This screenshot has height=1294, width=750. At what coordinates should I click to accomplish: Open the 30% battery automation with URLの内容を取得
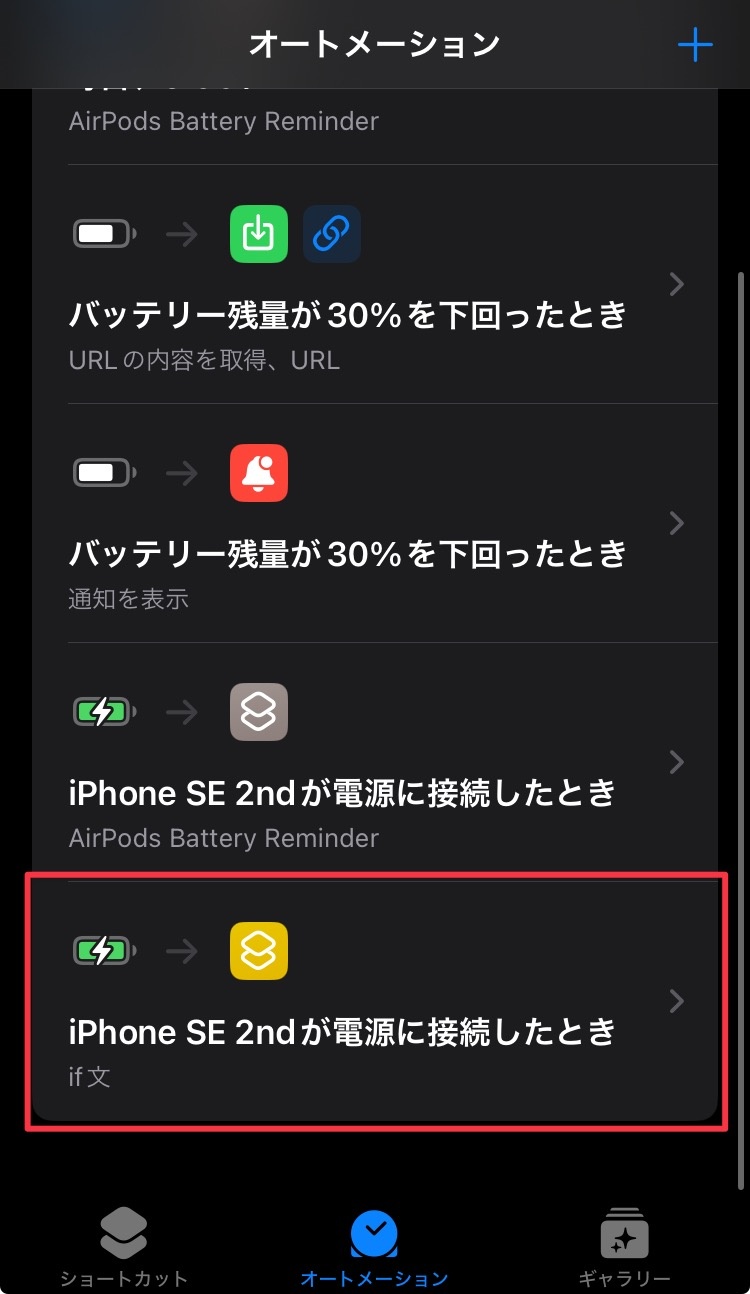tap(375, 285)
